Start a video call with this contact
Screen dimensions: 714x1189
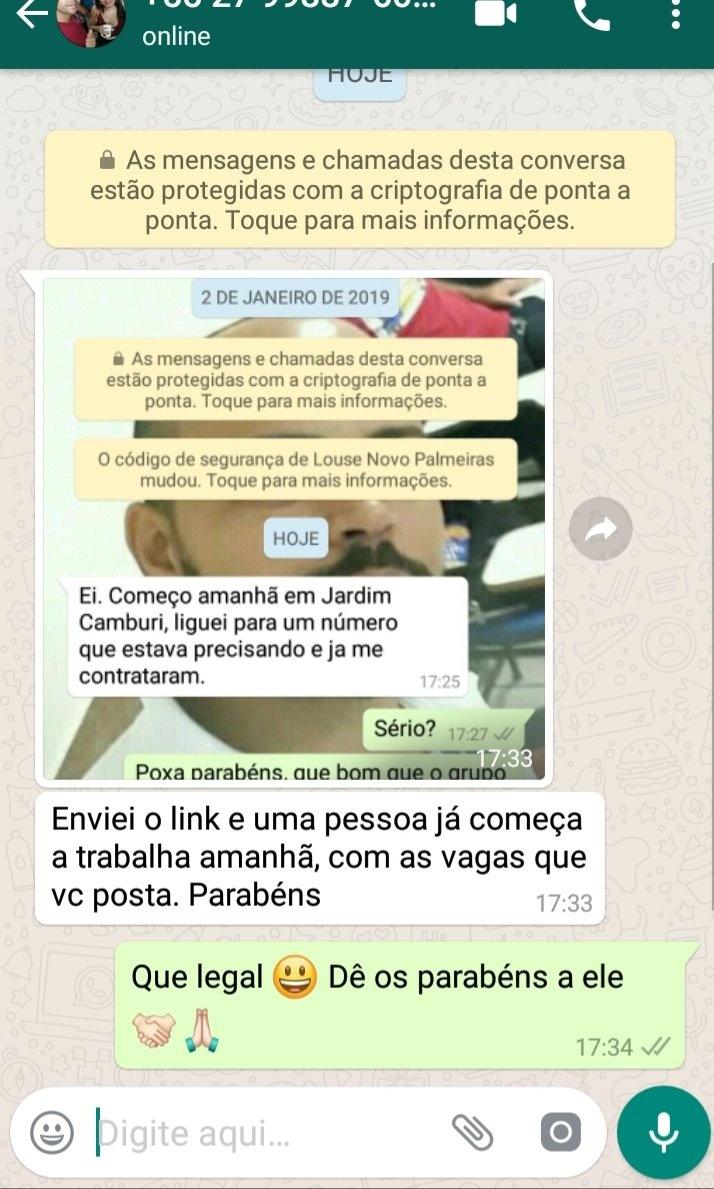coord(494,14)
